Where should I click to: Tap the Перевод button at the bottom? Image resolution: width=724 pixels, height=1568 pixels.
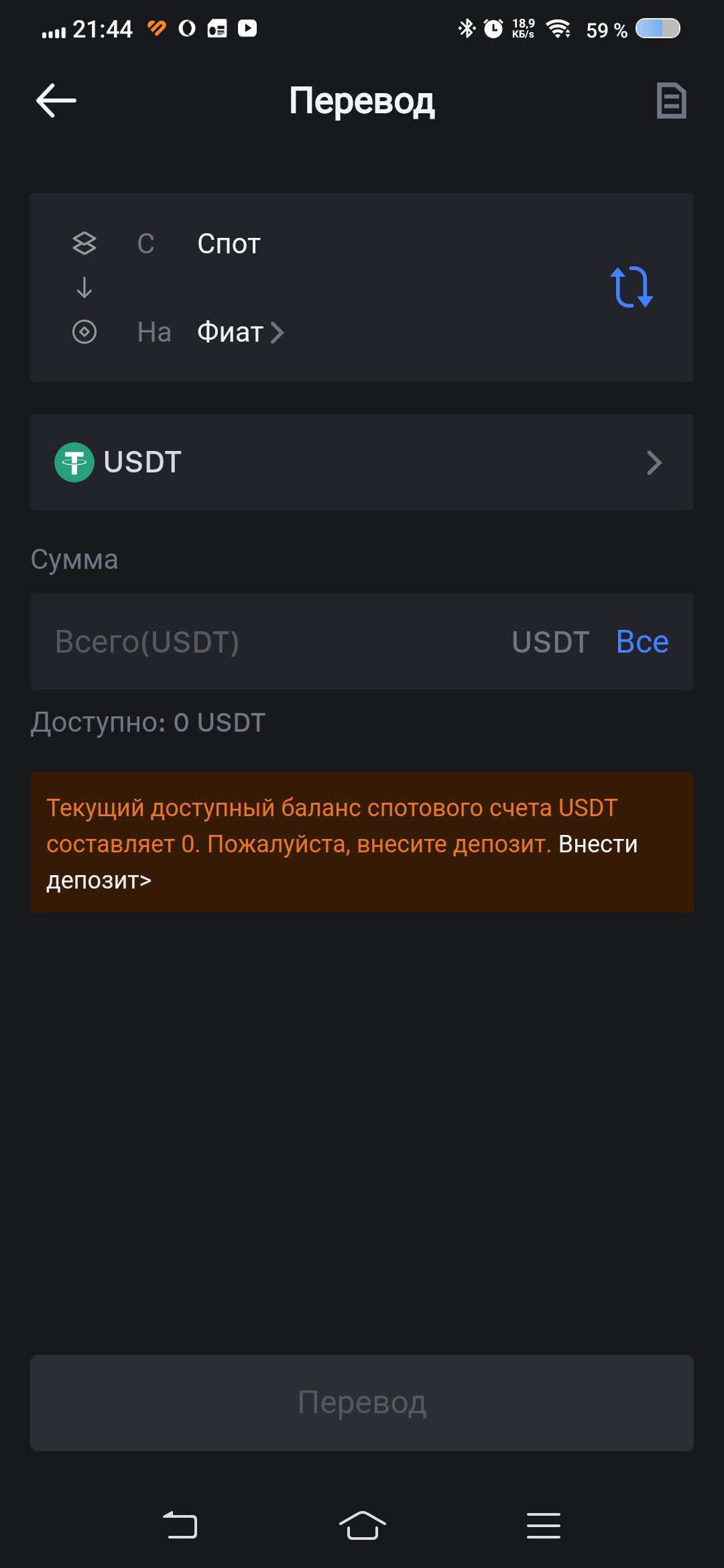[362, 1402]
